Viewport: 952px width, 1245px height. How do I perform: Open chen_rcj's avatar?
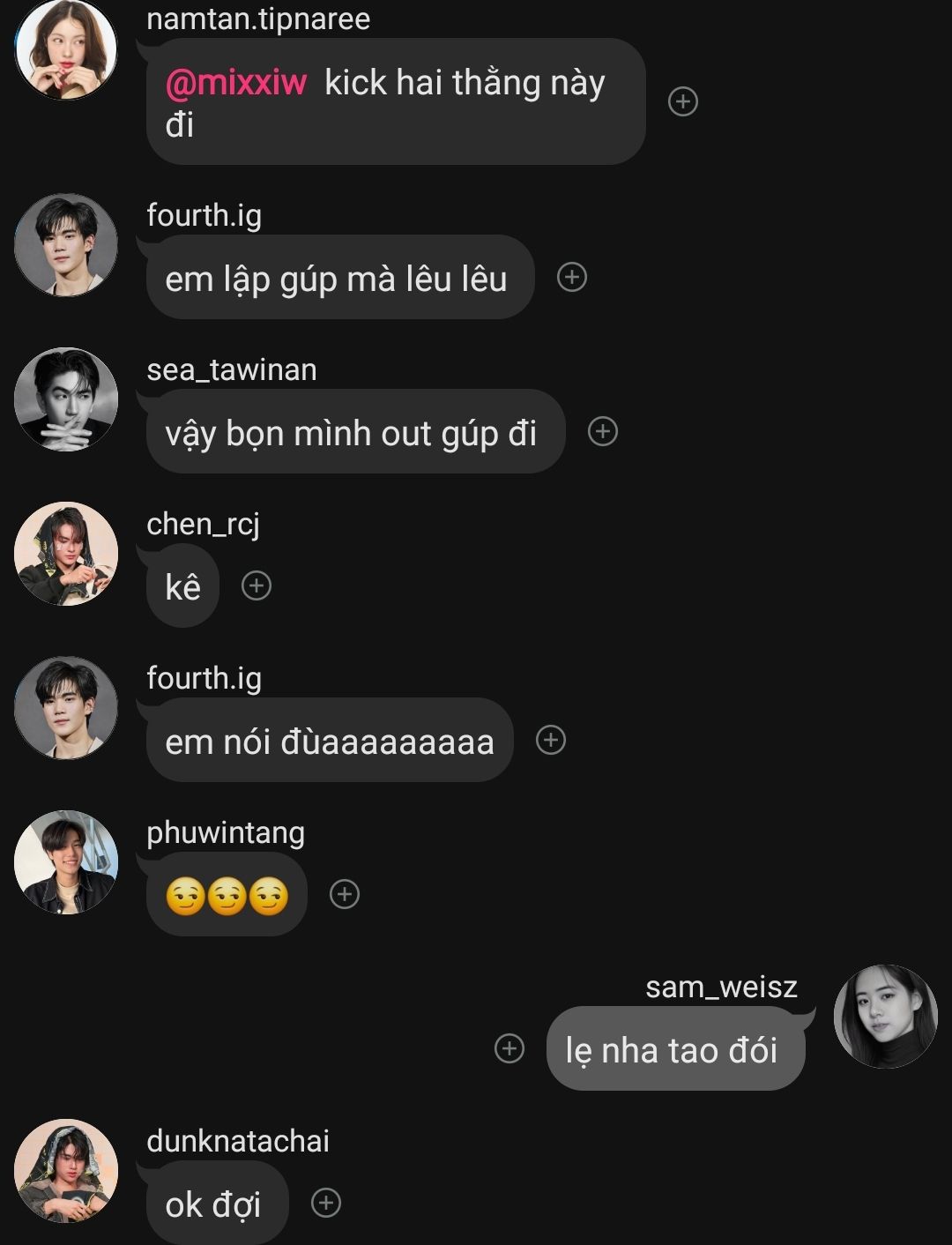tap(66, 554)
